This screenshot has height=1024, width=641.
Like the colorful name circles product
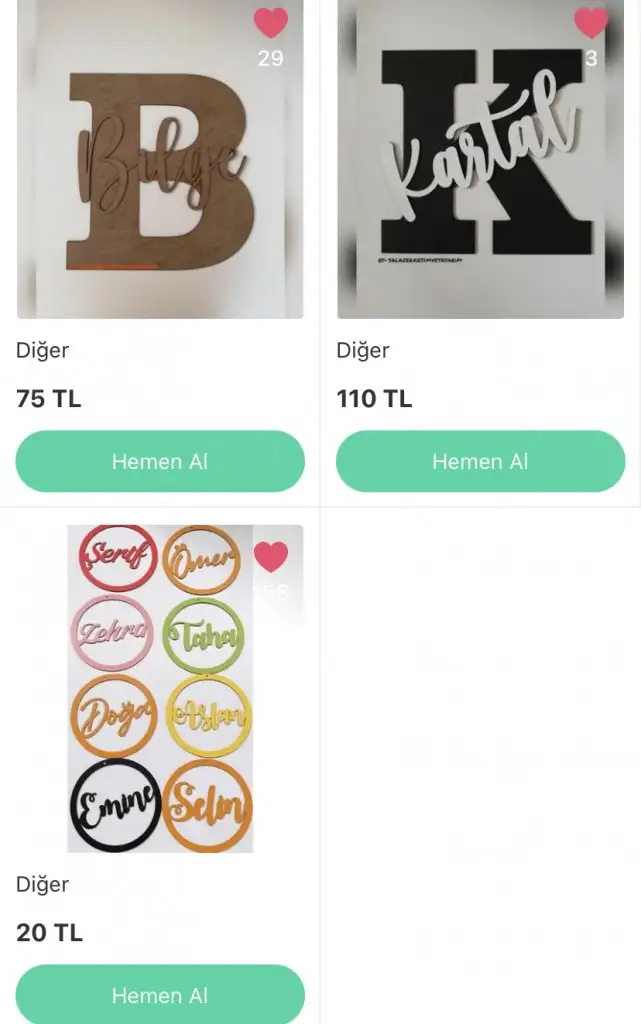[270, 557]
